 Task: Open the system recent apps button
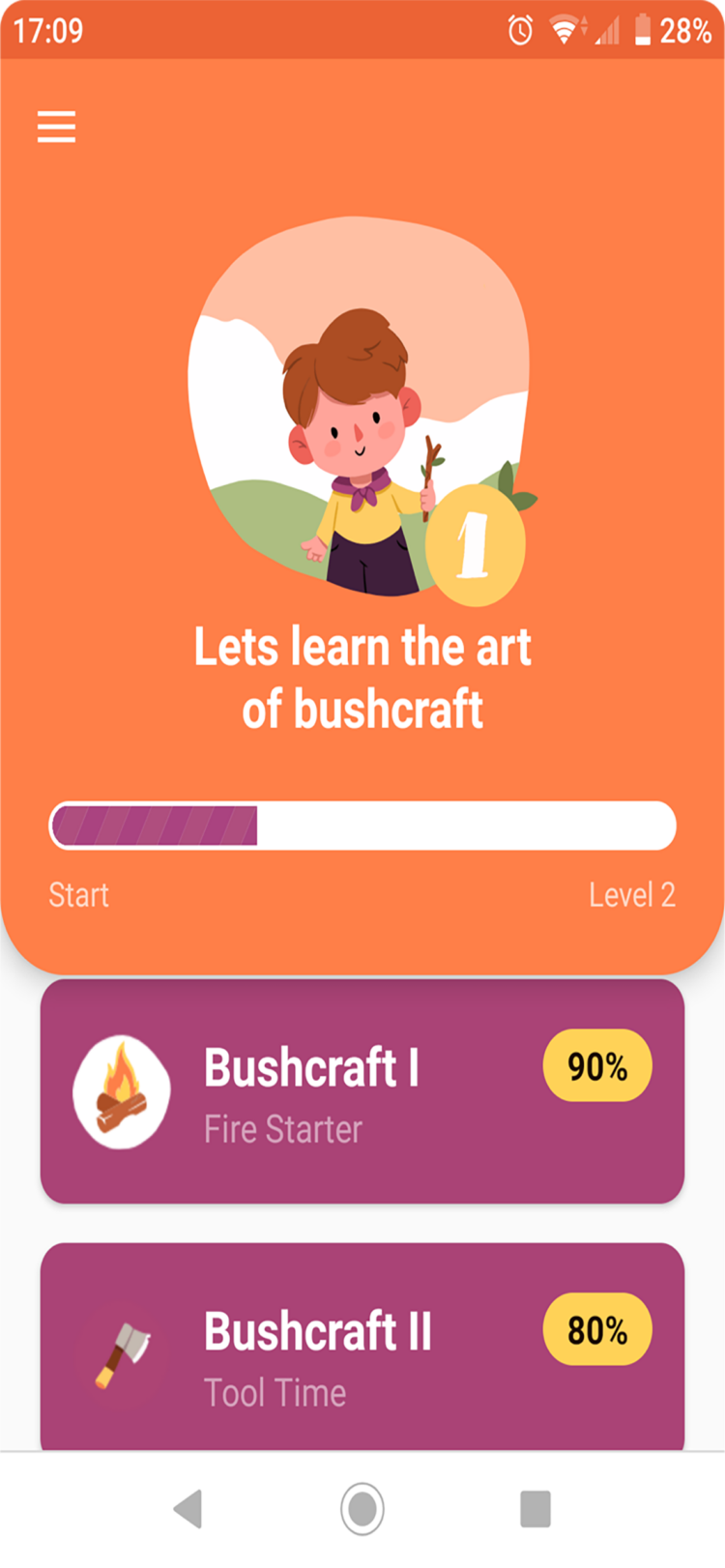(x=535, y=1508)
